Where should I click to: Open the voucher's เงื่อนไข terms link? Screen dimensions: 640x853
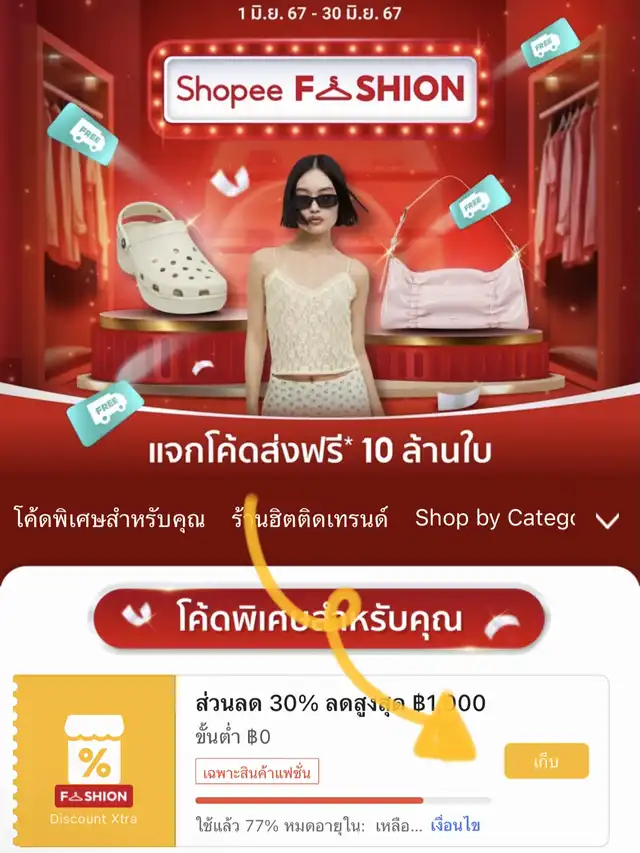[x=456, y=826]
